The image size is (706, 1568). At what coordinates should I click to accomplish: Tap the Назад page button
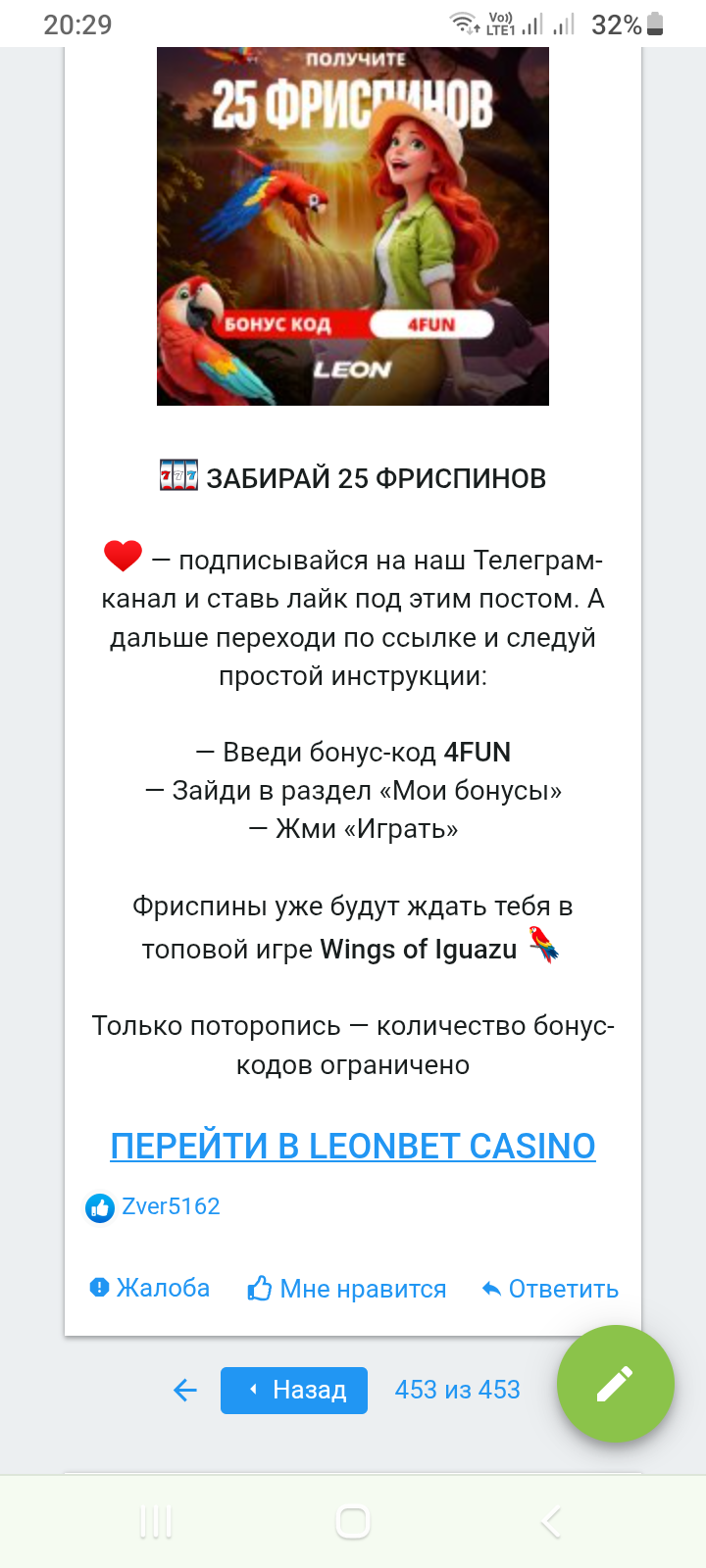(294, 1390)
